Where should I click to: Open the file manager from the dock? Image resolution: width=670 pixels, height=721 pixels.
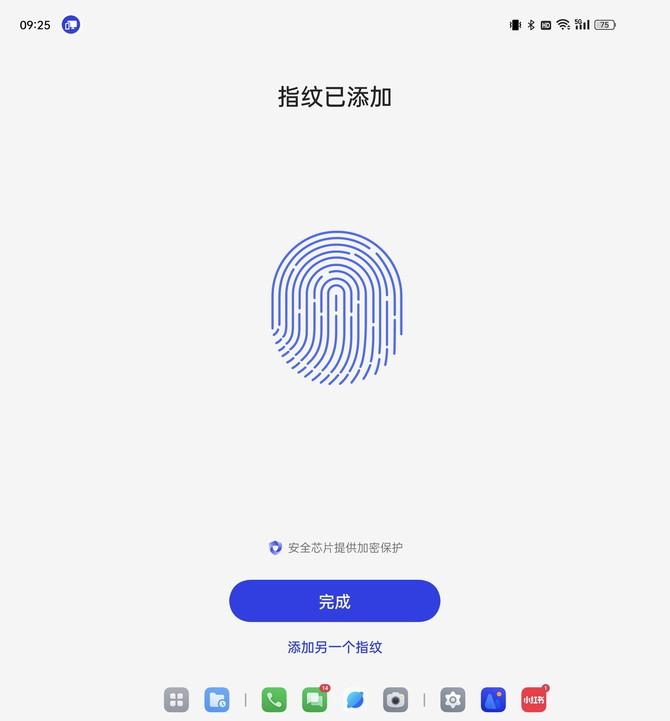pos(217,700)
